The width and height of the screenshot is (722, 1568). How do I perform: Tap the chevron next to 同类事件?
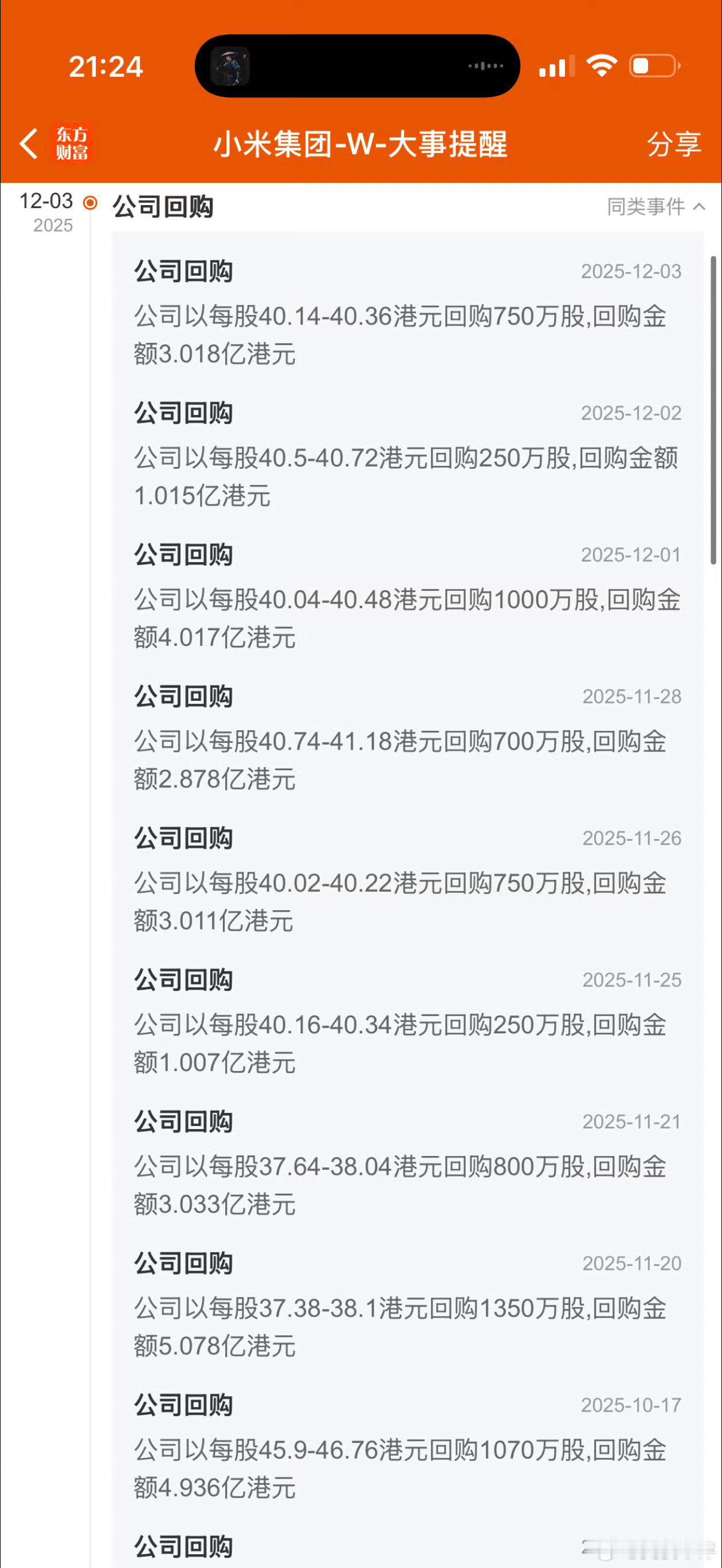[x=699, y=207]
